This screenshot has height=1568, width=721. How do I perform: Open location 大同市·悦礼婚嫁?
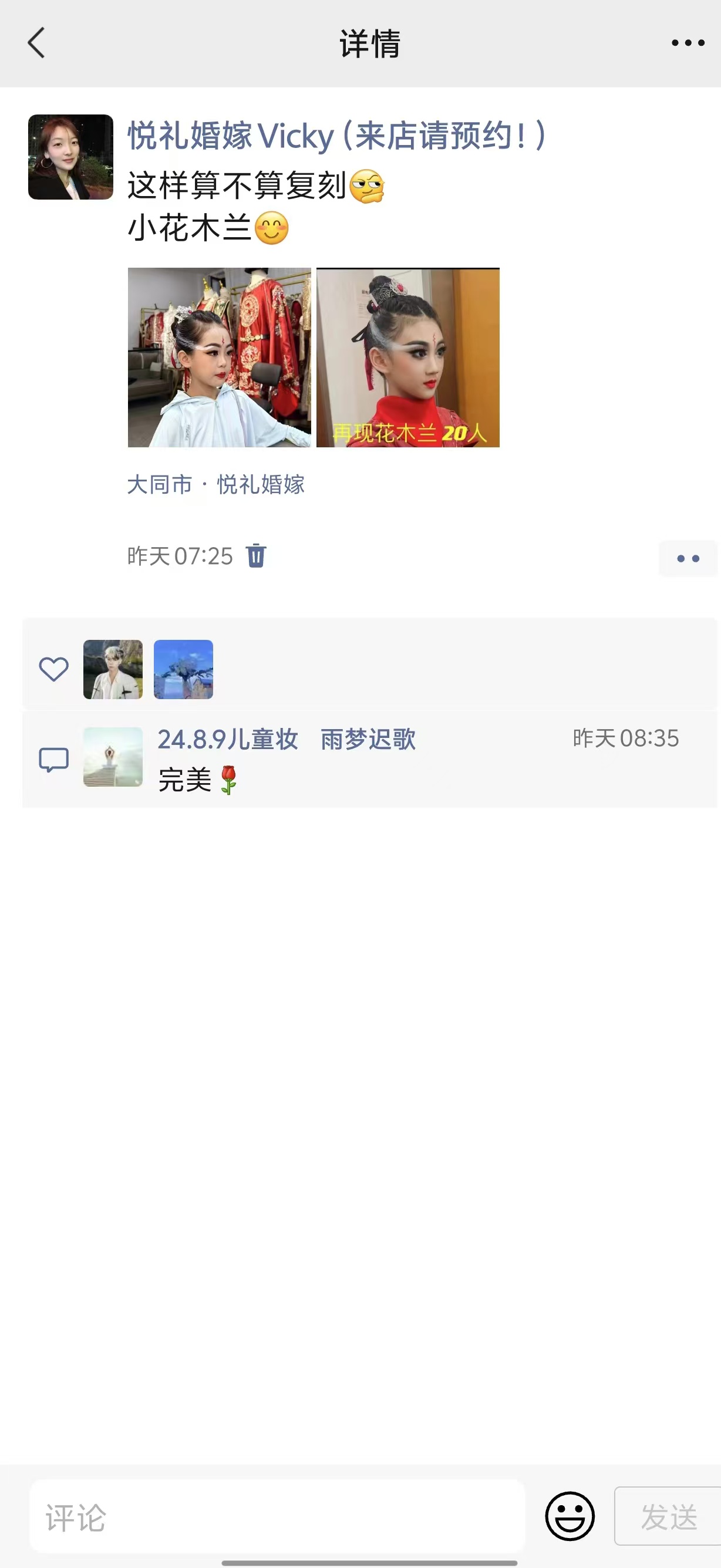tap(215, 484)
